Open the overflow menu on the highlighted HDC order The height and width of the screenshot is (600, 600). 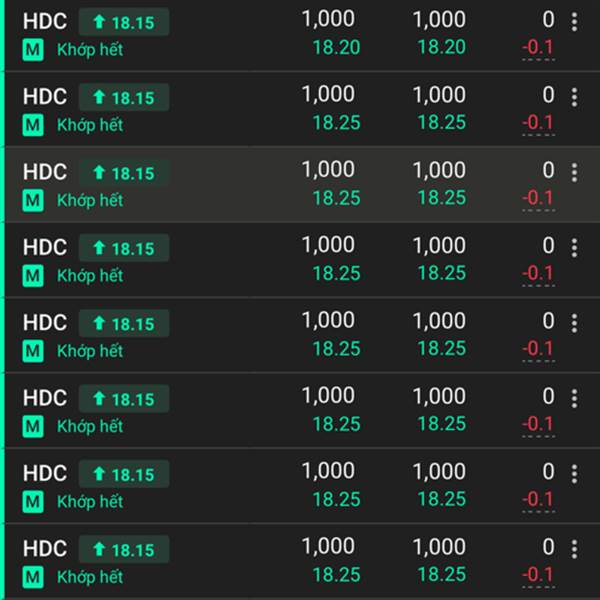point(574,172)
